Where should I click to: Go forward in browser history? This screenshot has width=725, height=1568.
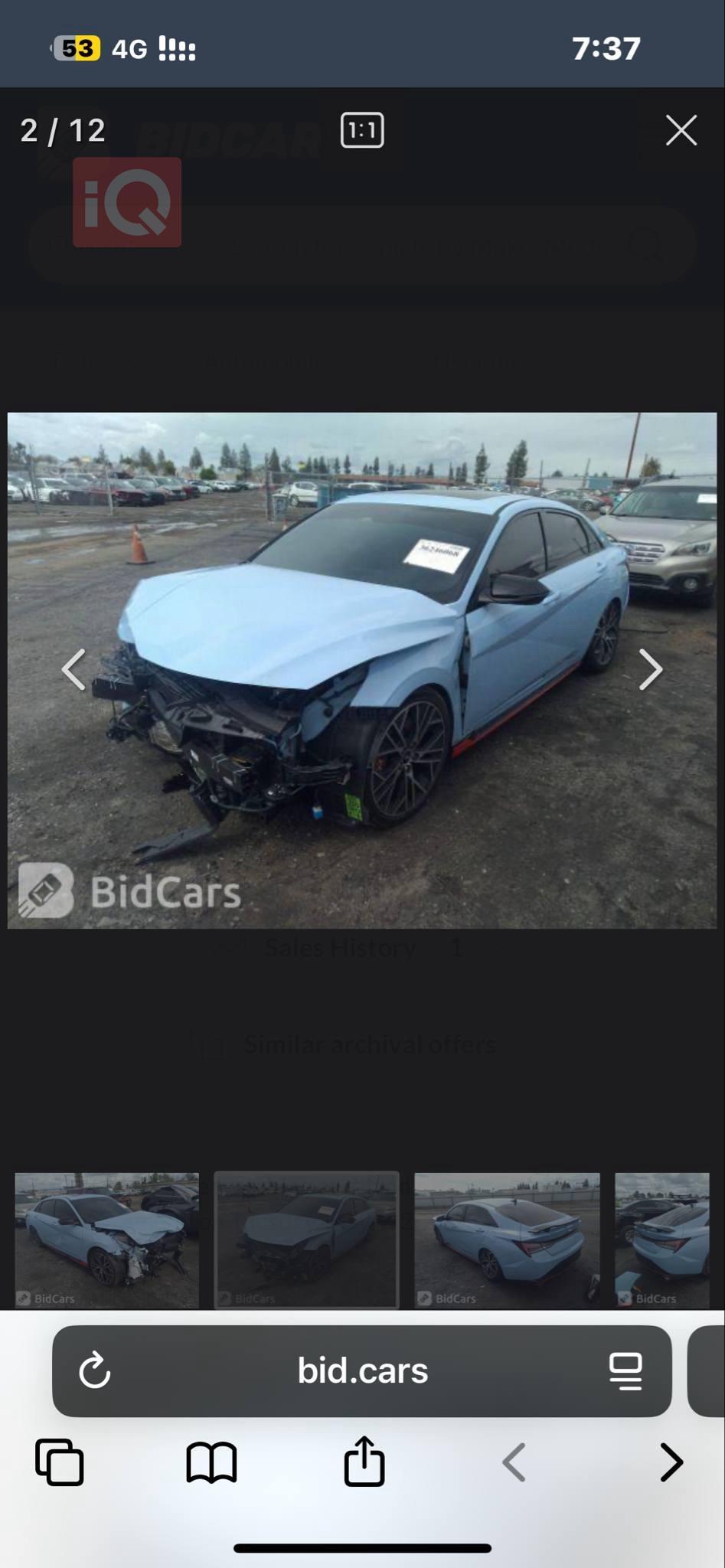671,1462
